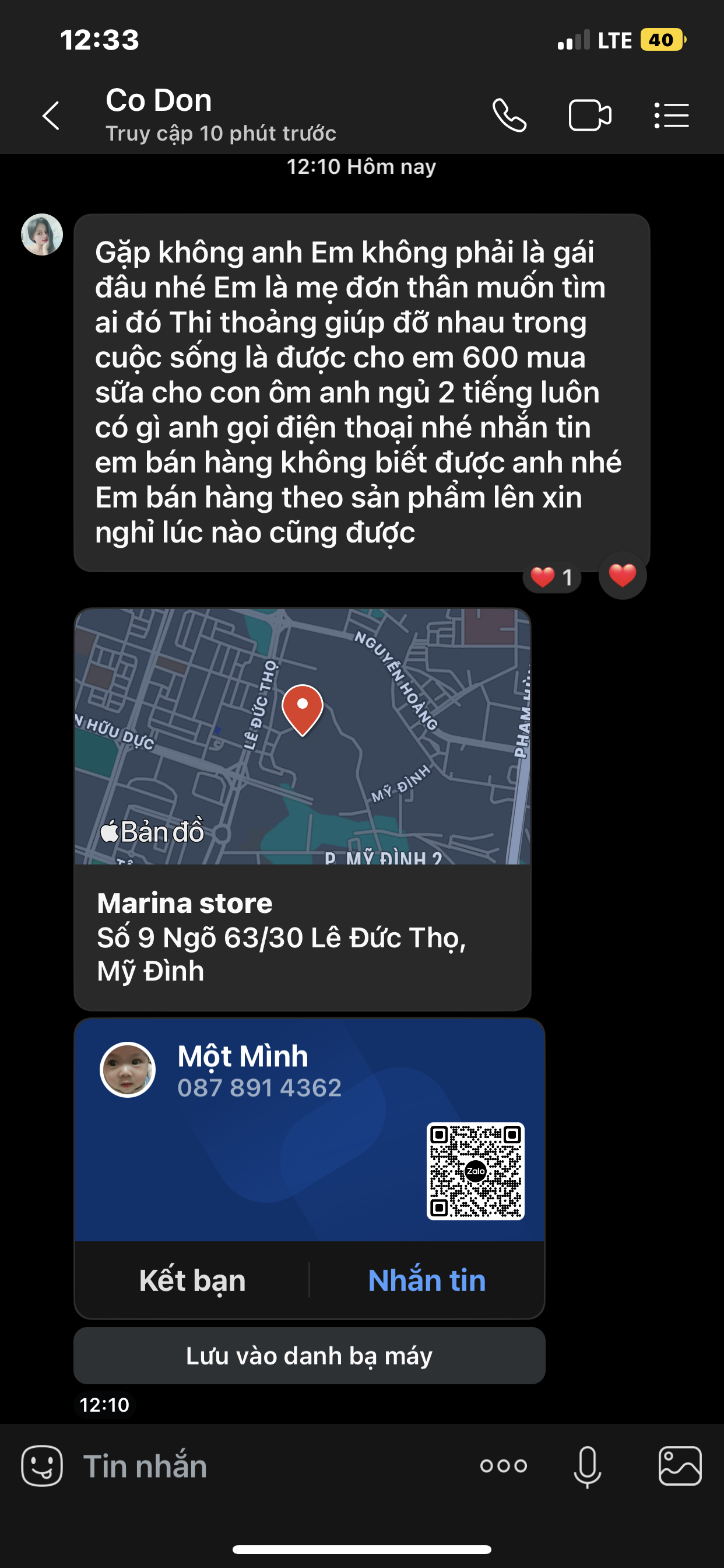Record a voice message
Screen dimensions: 724x1568
pos(587,1466)
